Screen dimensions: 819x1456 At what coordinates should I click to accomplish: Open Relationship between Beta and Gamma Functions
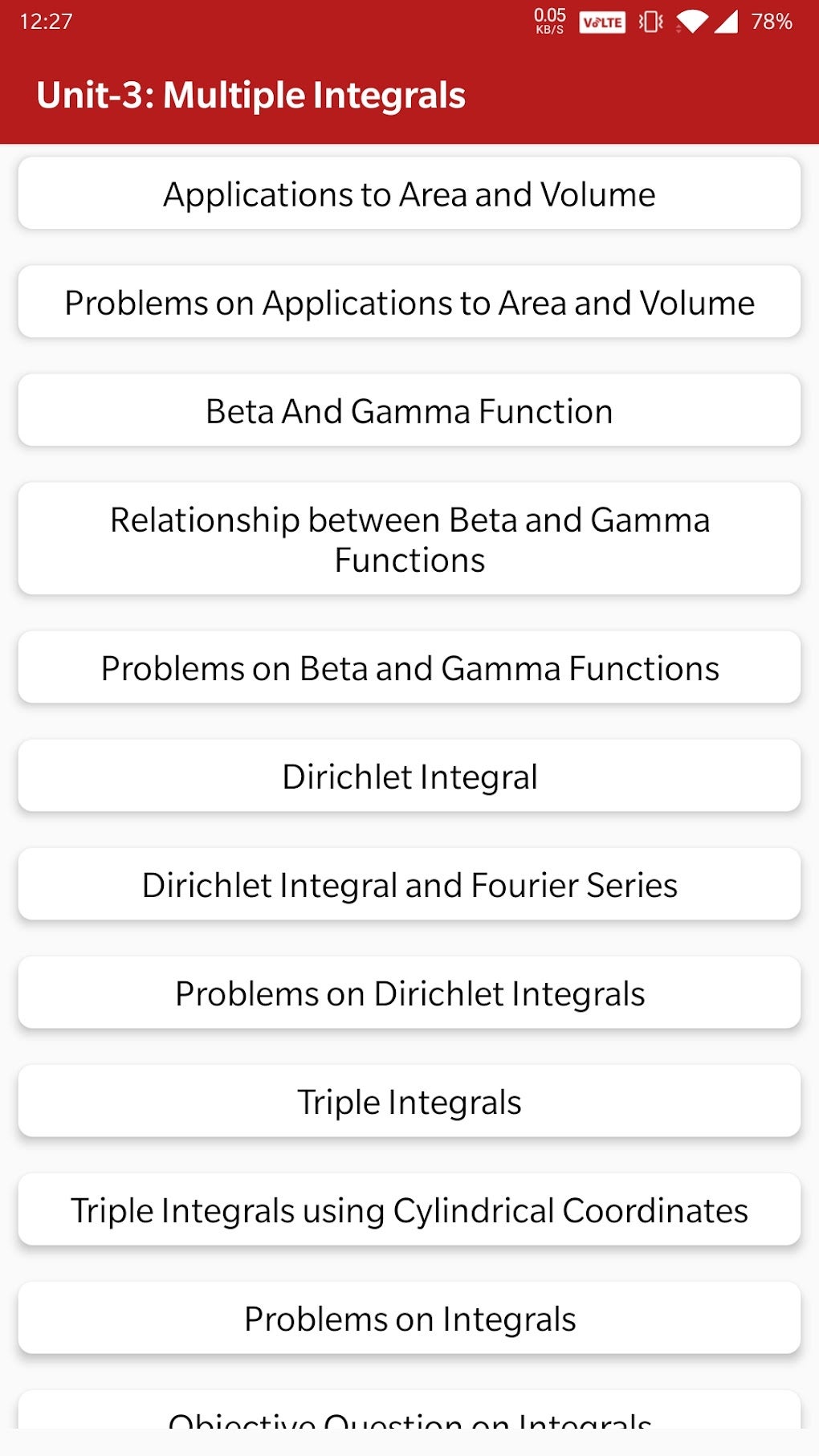pos(409,538)
